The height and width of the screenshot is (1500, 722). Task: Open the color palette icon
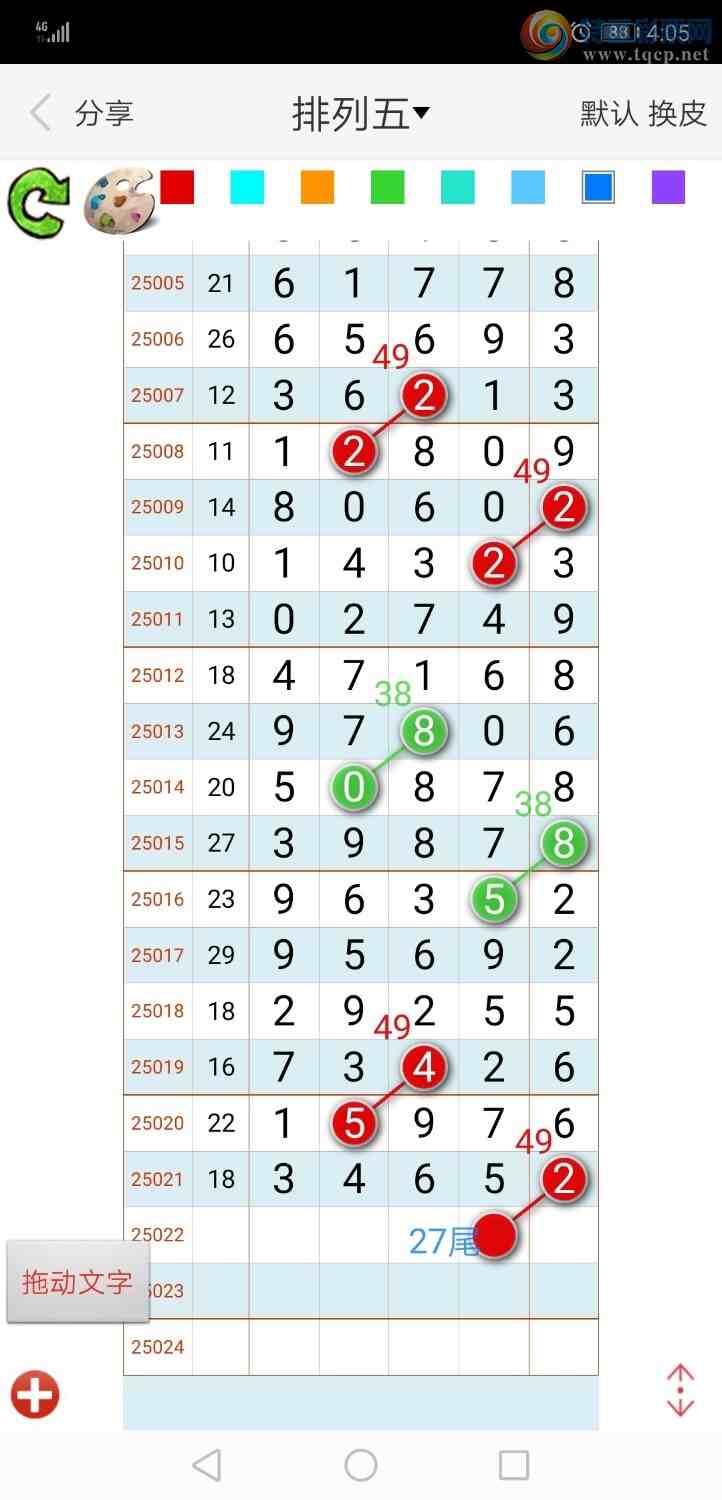(118, 201)
